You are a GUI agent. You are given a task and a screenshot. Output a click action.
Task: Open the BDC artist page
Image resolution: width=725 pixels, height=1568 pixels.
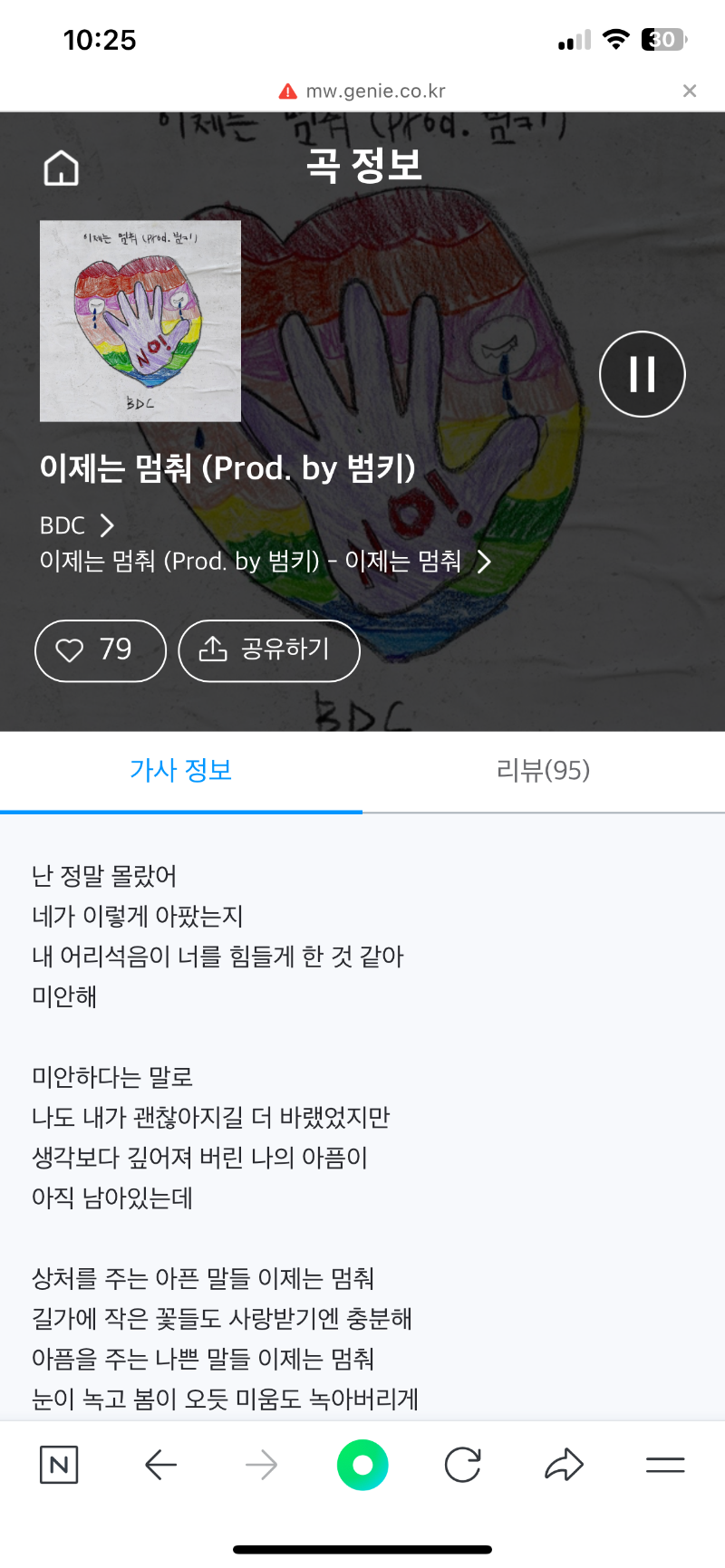77,525
